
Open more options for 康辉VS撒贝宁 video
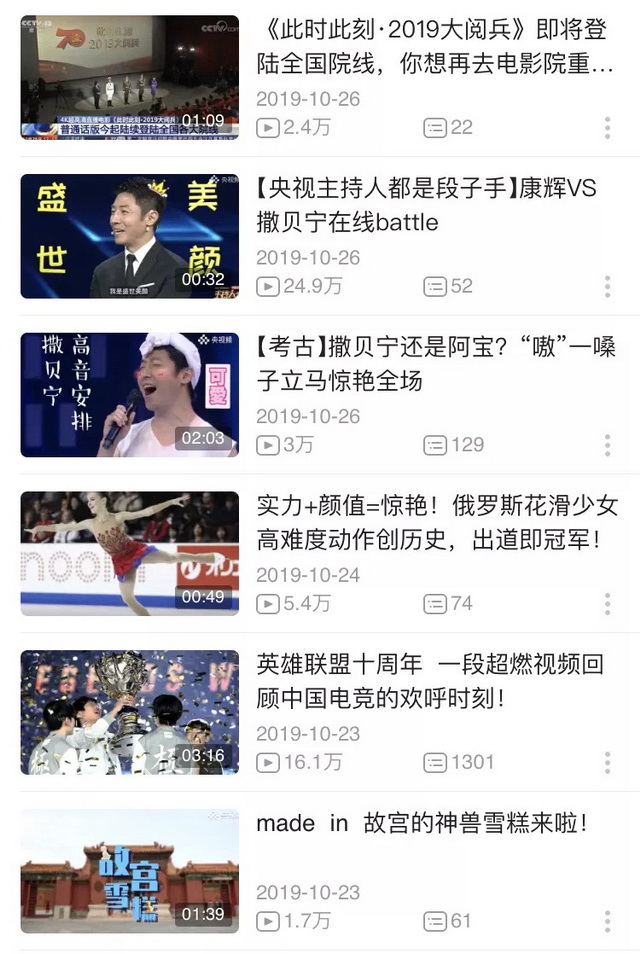(x=607, y=286)
